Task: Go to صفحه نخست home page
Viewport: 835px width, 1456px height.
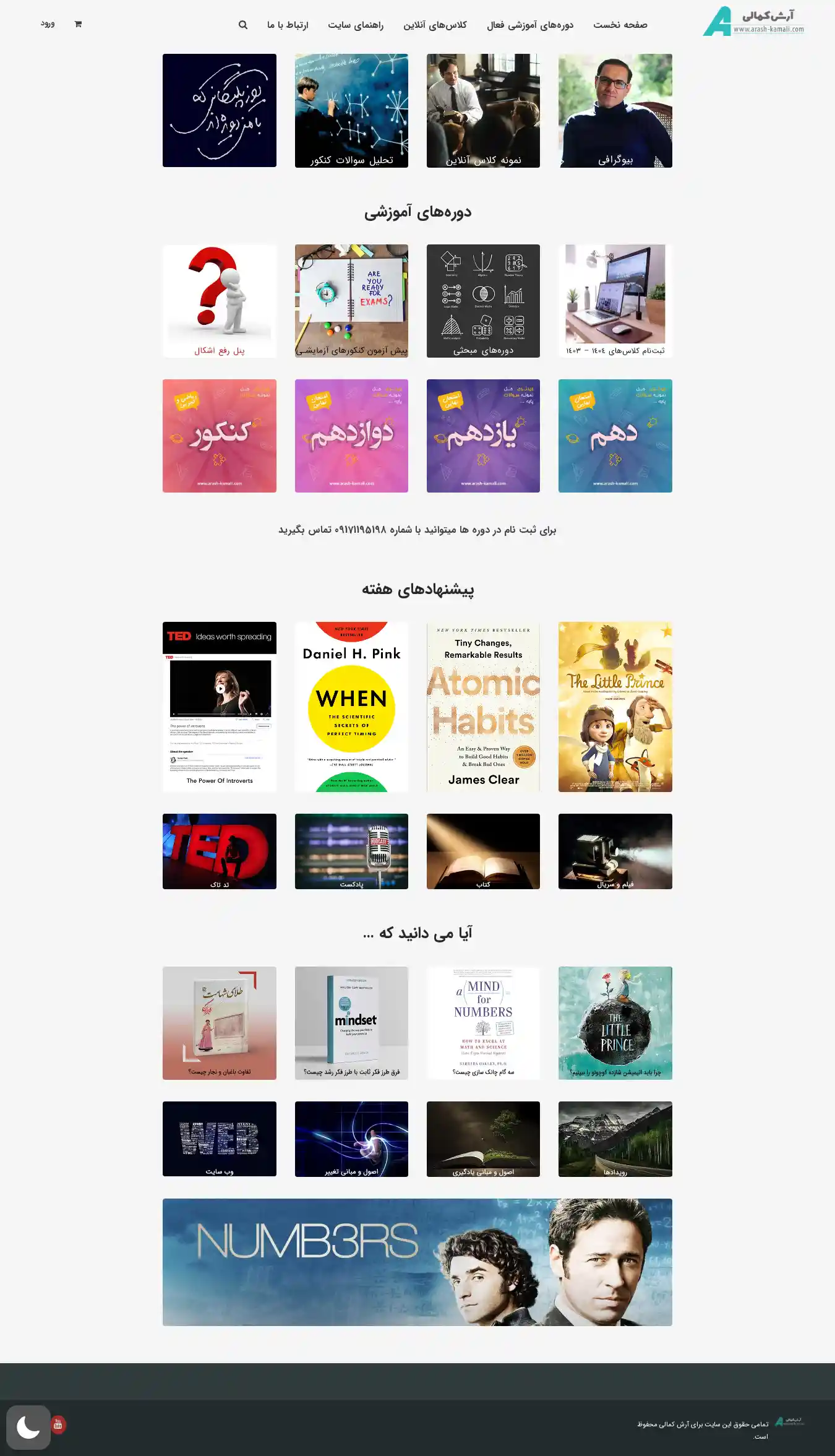Action: [x=620, y=25]
